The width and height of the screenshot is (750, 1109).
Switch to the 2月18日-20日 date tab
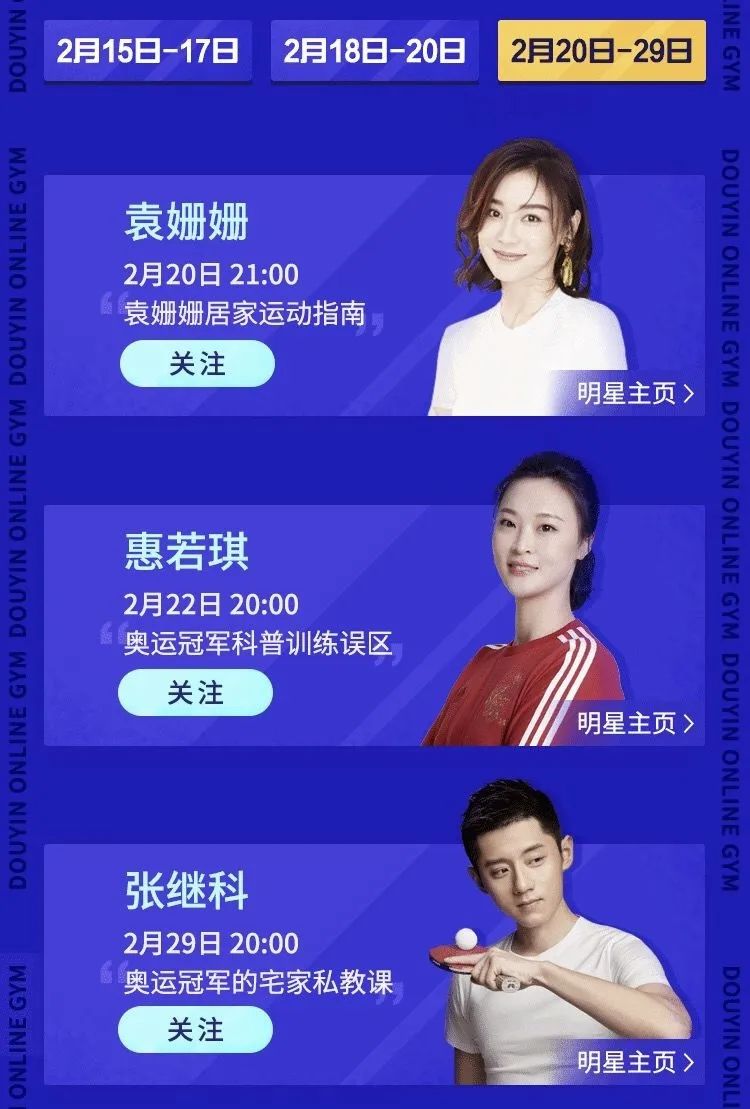pyautogui.click(x=374, y=50)
